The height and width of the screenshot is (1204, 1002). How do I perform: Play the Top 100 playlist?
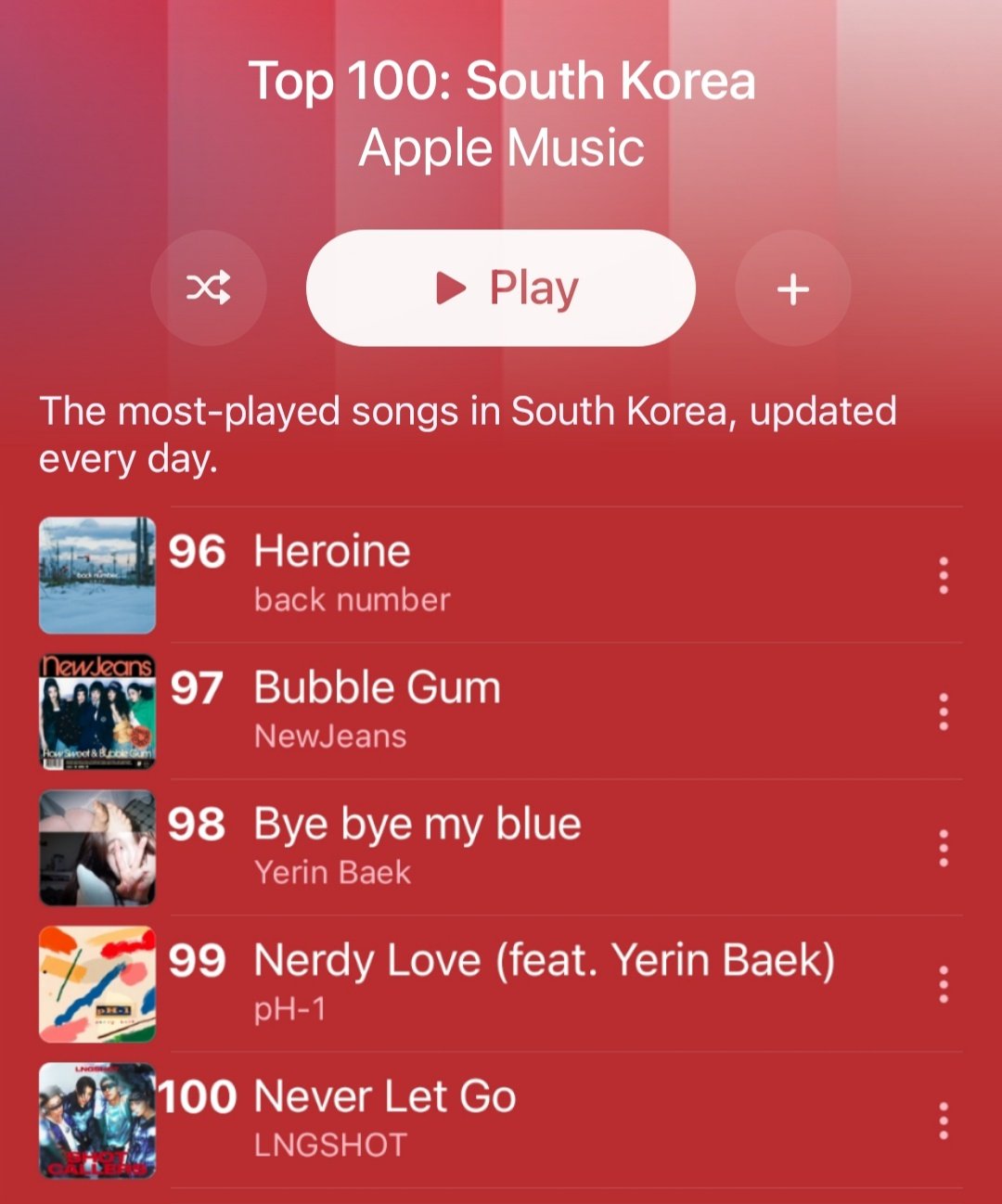point(501,288)
